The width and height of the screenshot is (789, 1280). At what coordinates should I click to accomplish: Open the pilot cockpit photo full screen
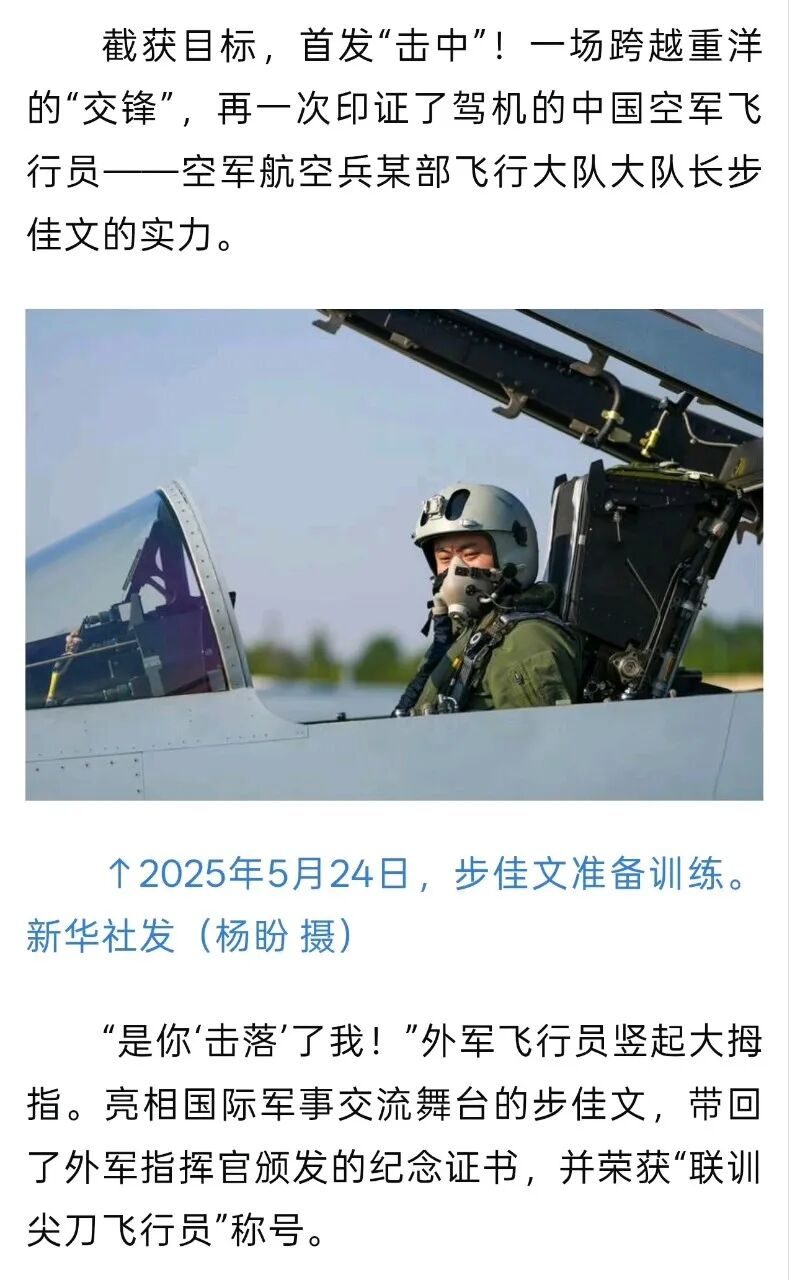[x=394, y=554]
